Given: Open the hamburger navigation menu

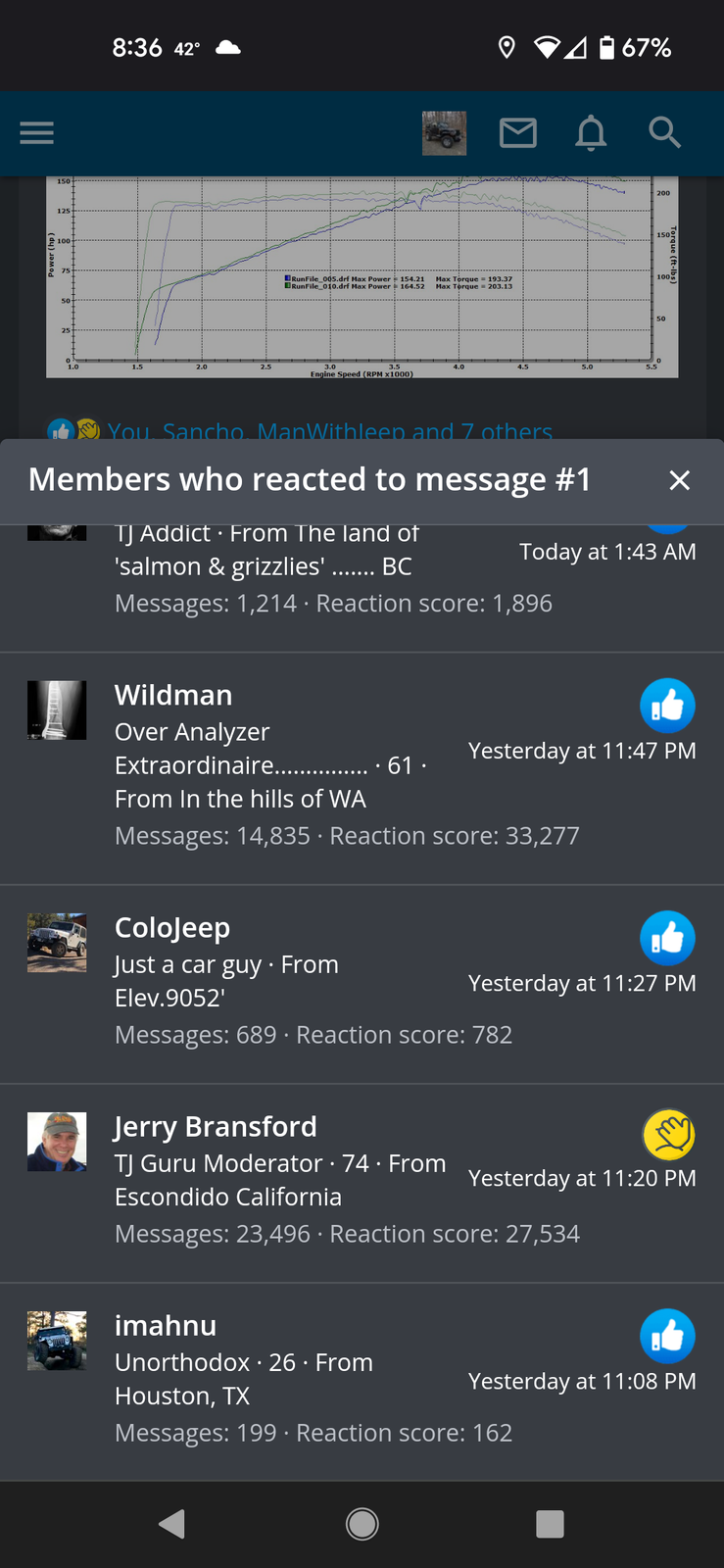Looking at the screenshot, I should [36, 133].
